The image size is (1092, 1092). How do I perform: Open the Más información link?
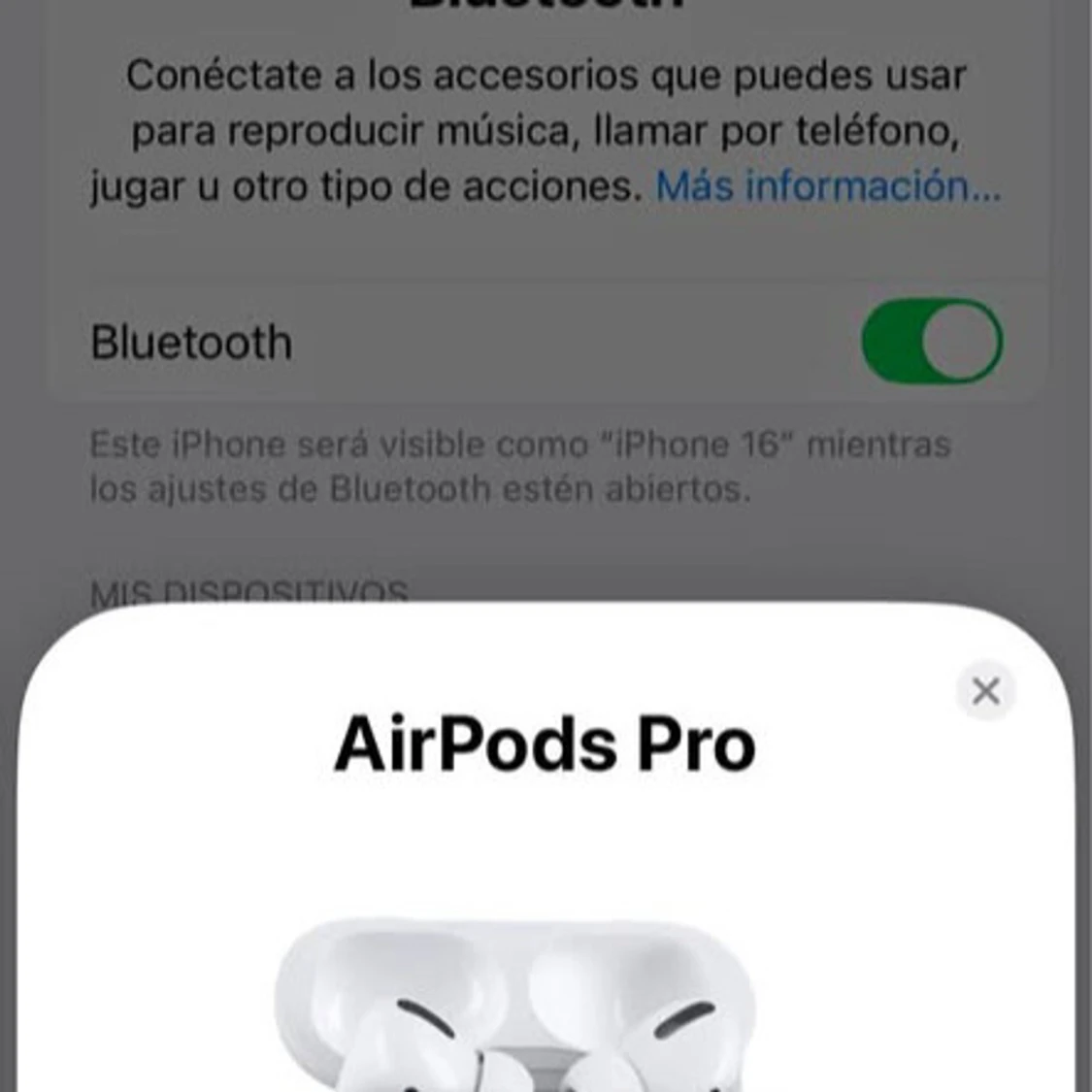[827, 185]
